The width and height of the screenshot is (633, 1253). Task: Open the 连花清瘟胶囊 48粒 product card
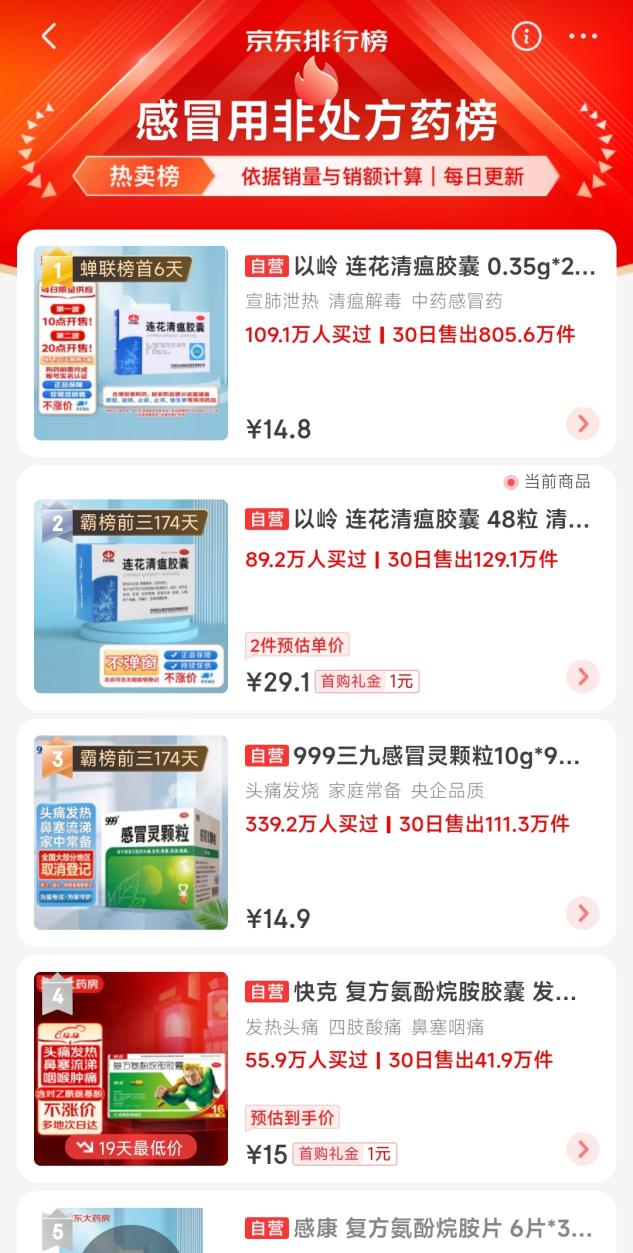(418, 520)
